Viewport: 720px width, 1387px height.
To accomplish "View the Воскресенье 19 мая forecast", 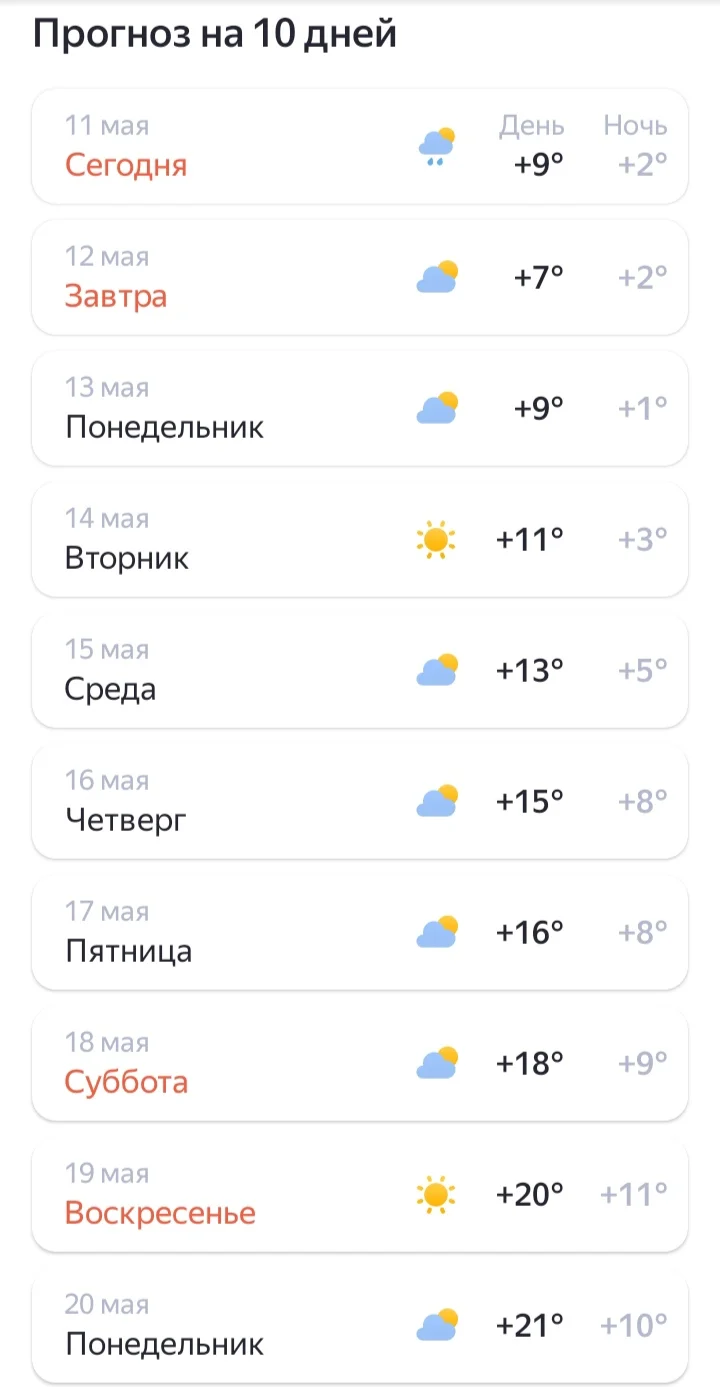I will coord(360,1194).
